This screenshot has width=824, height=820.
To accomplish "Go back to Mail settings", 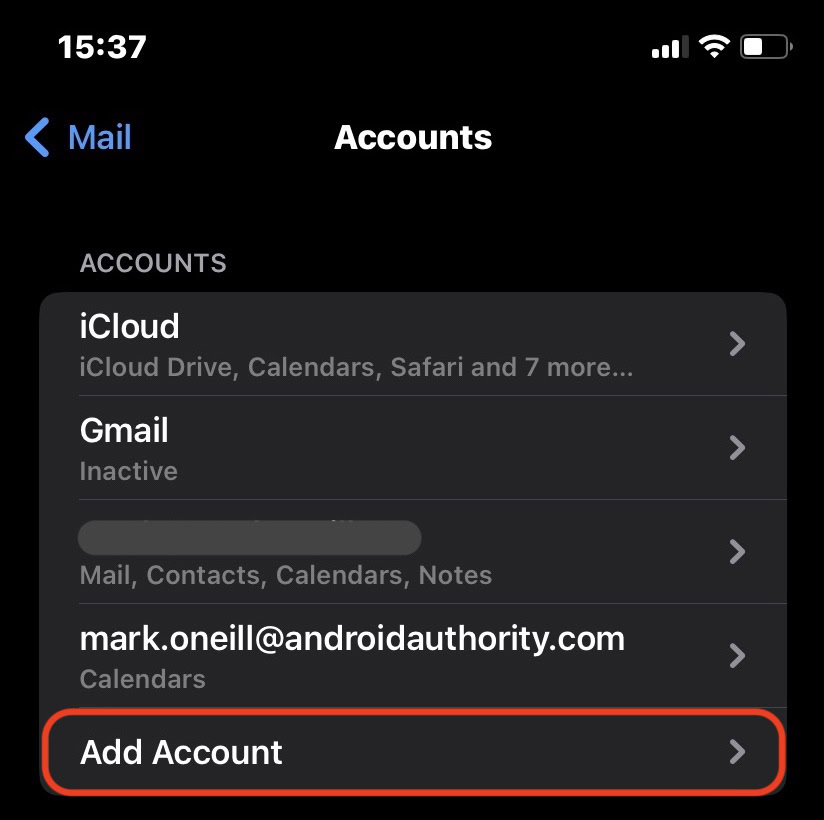I will (x=78, y=138).
